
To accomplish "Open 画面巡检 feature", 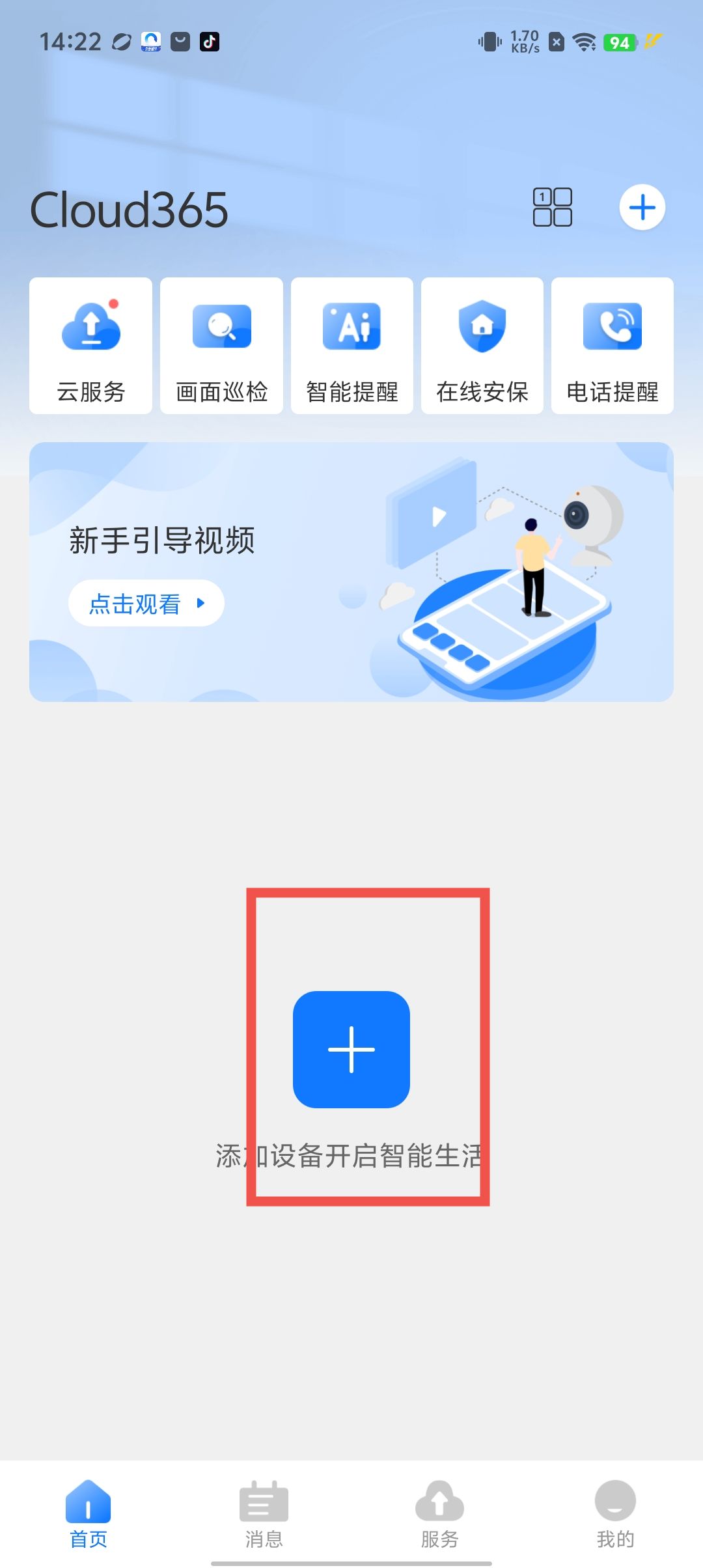I will coord(221,346).
